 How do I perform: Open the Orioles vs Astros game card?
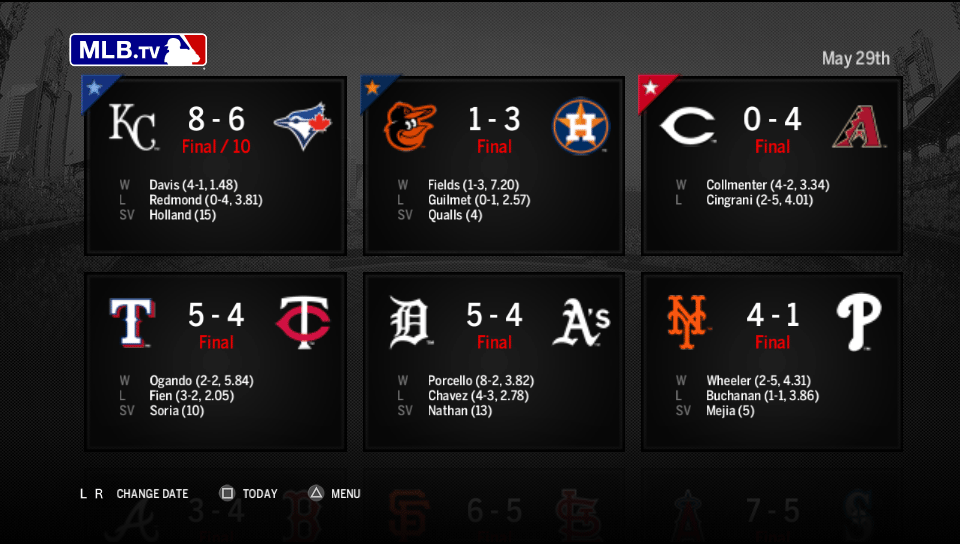coord(494,165)
